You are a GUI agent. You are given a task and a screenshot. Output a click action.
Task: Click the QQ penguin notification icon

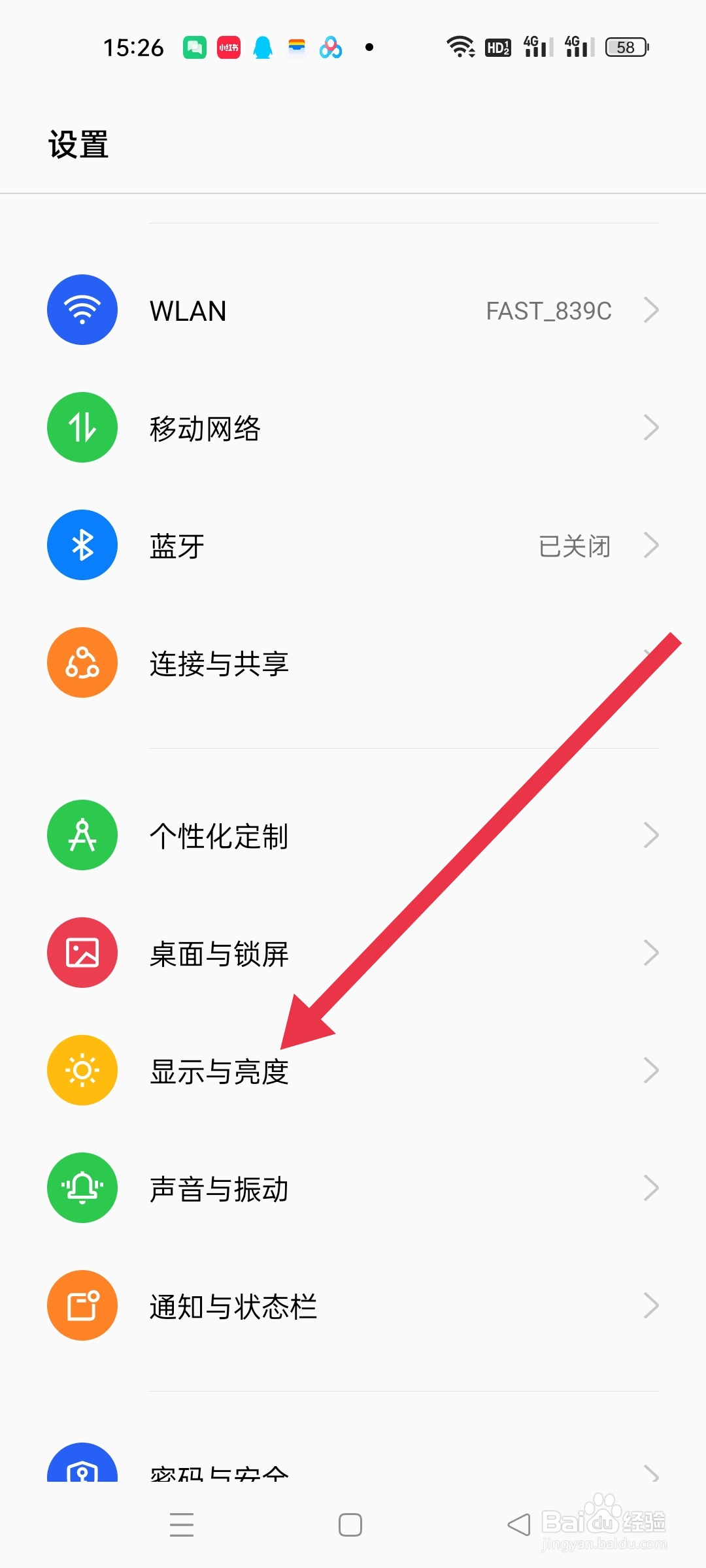(x=262, y=46)
